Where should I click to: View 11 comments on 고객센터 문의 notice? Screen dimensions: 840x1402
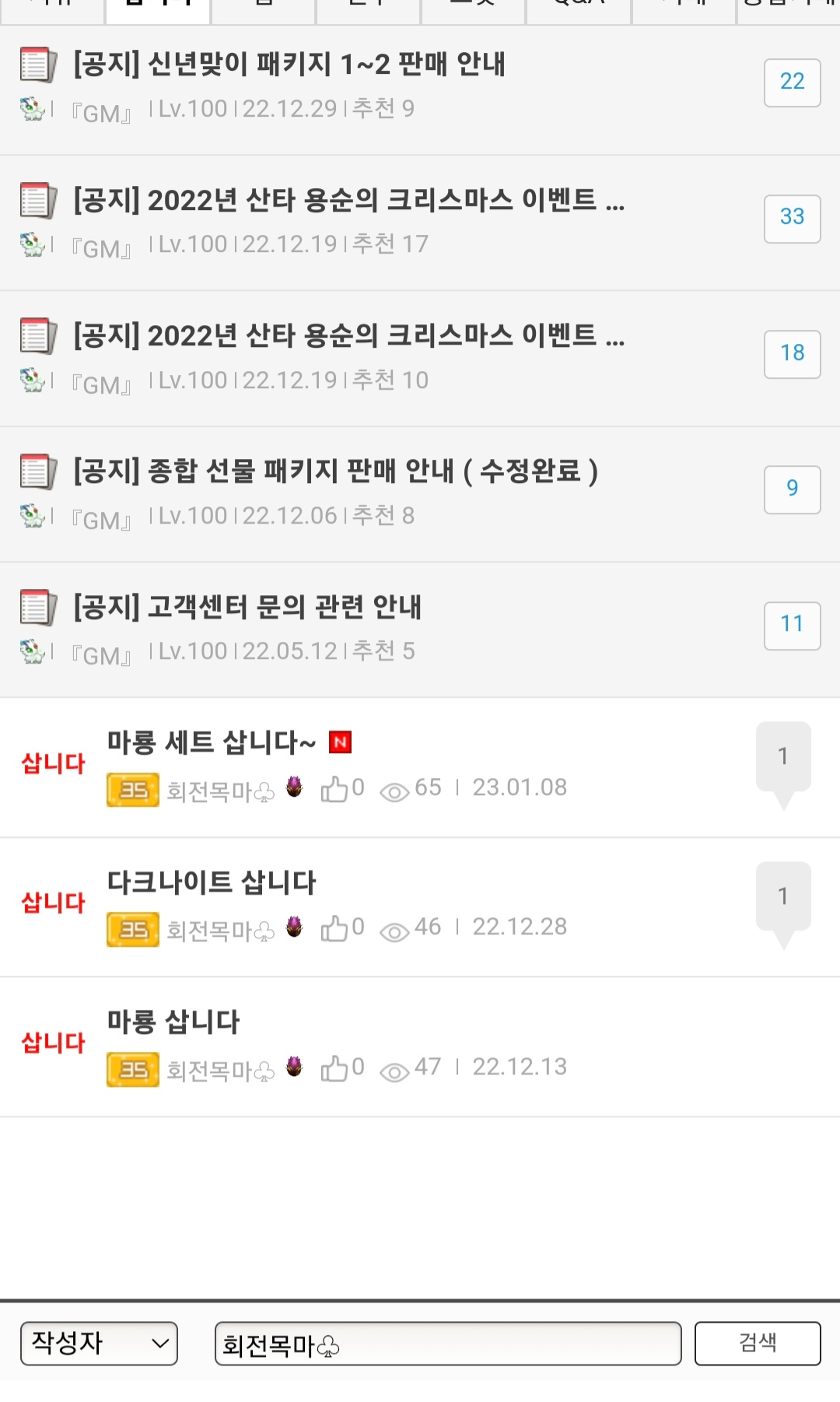[x=792, y=626]
